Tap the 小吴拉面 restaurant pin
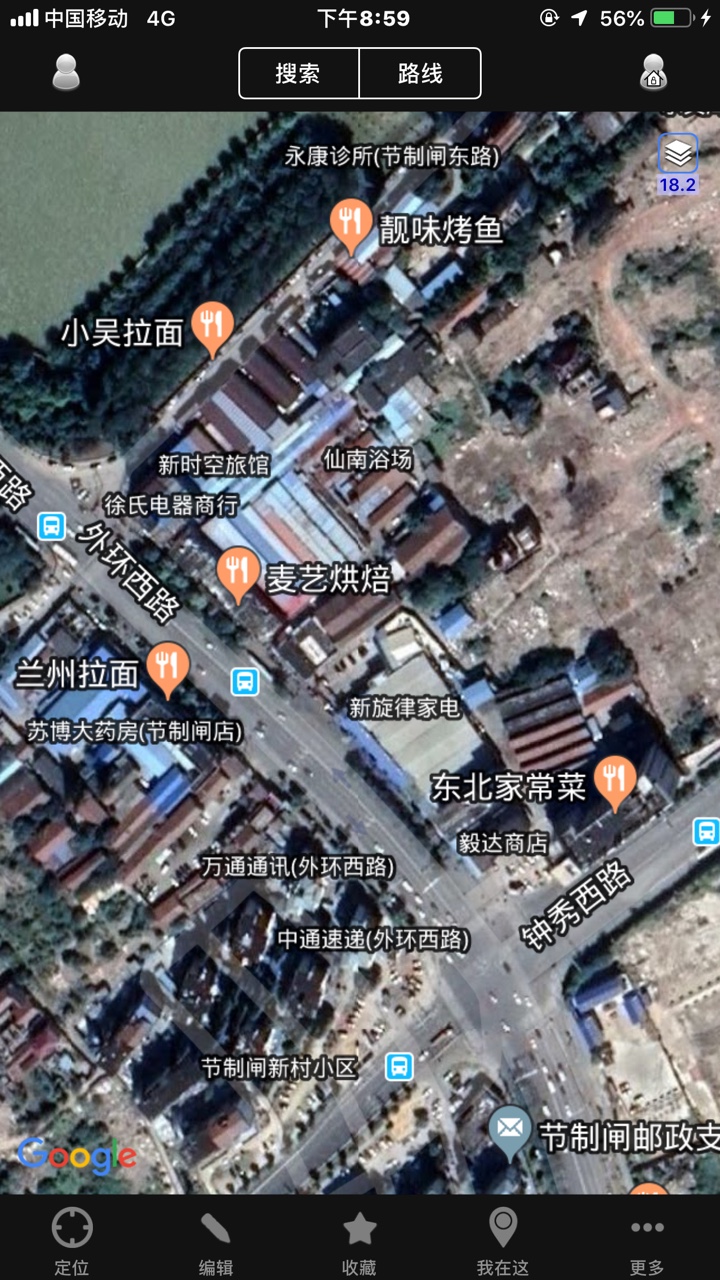720x1280 pixels. click(212, 326)
